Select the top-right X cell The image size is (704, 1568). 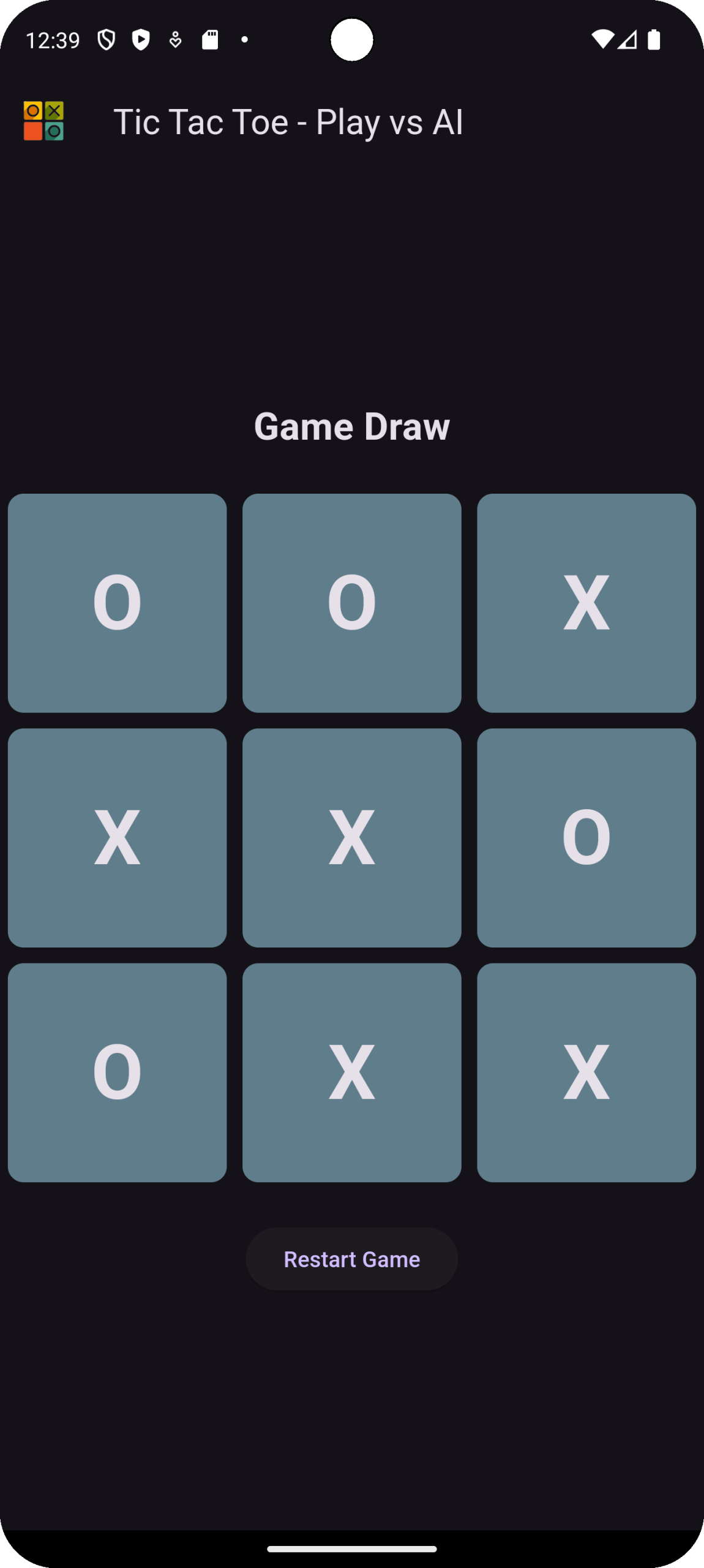tap(586, 603)
